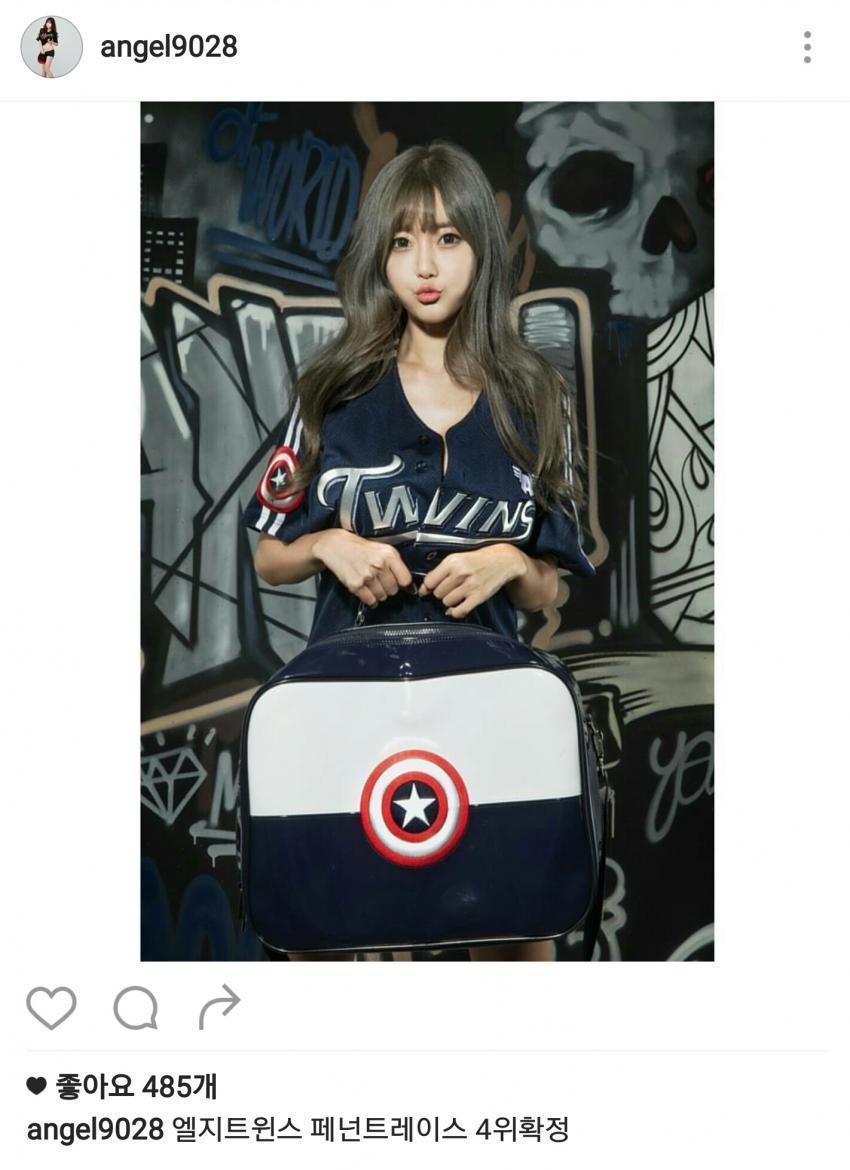
Task: Open the post photo
Action: tap(427, 531)
